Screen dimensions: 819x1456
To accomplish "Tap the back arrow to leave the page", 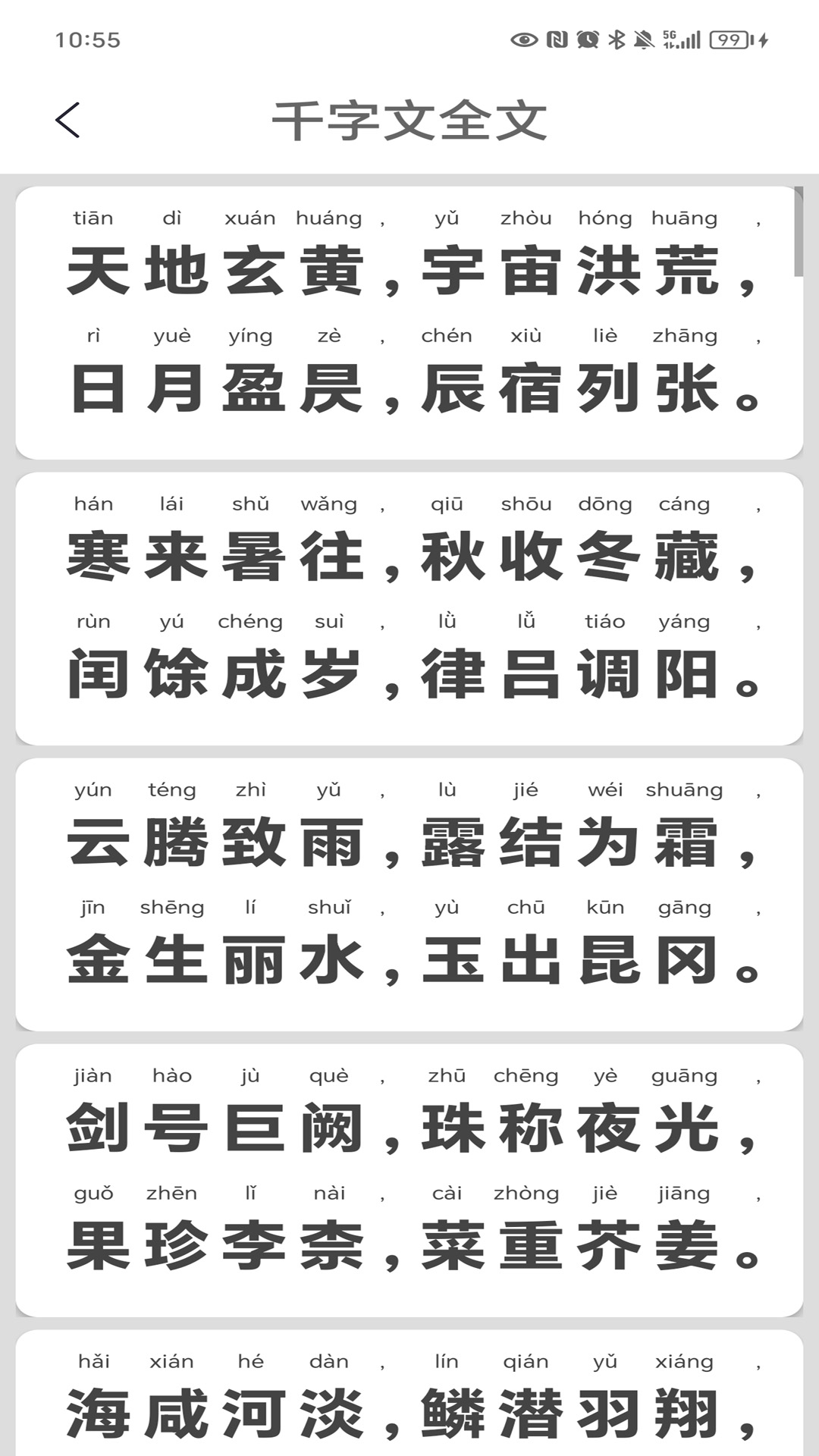I will coord(67,121).
